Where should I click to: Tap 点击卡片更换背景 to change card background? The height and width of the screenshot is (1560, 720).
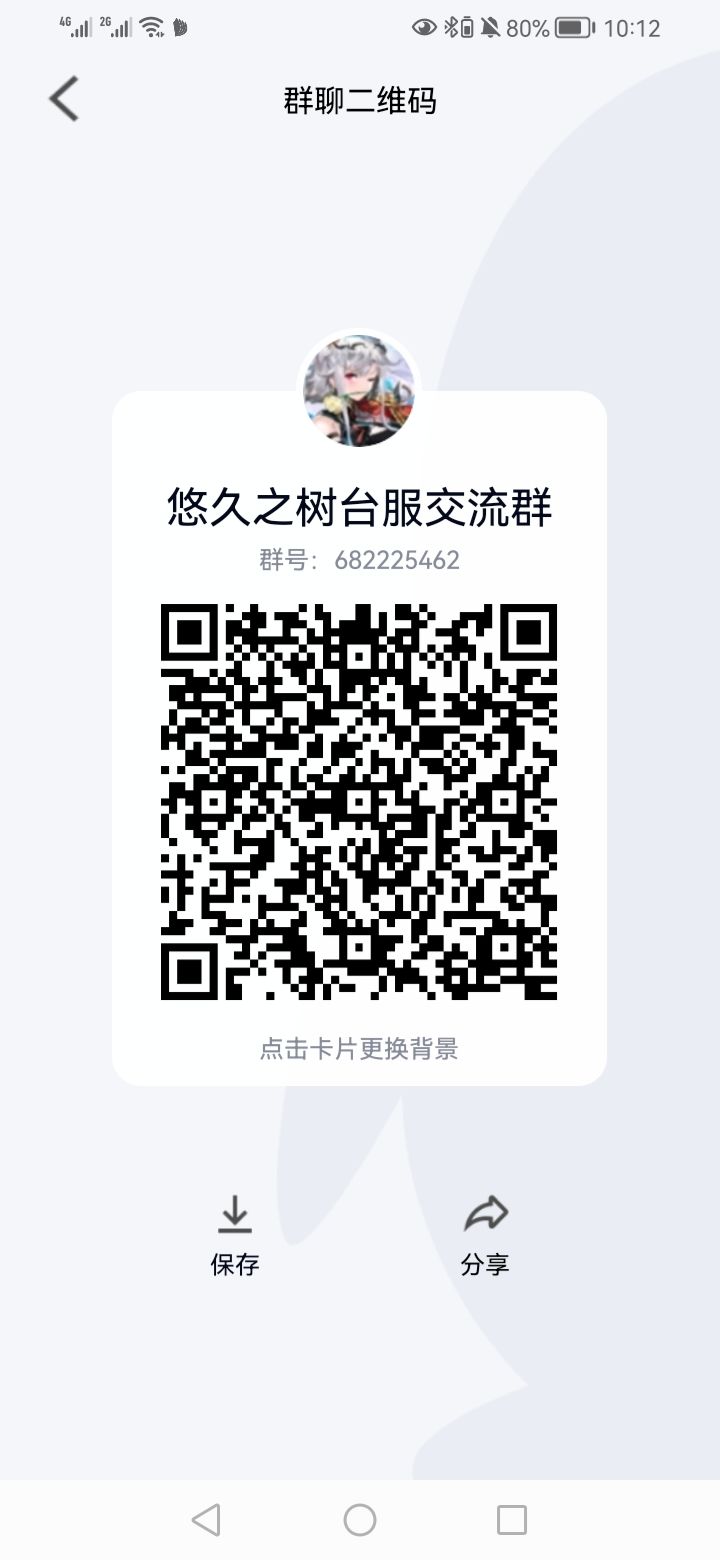click(x=360, y=1050)
